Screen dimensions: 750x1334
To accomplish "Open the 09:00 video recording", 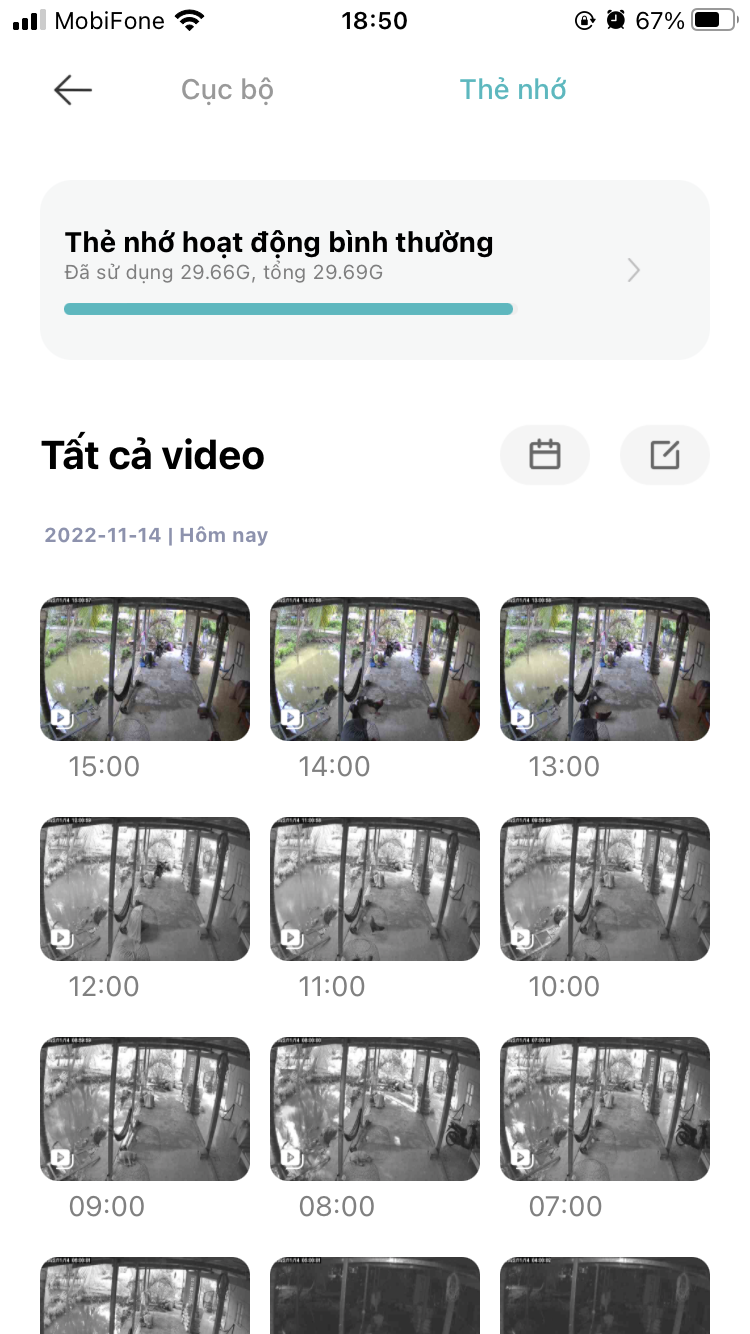I will (145, 1108).
